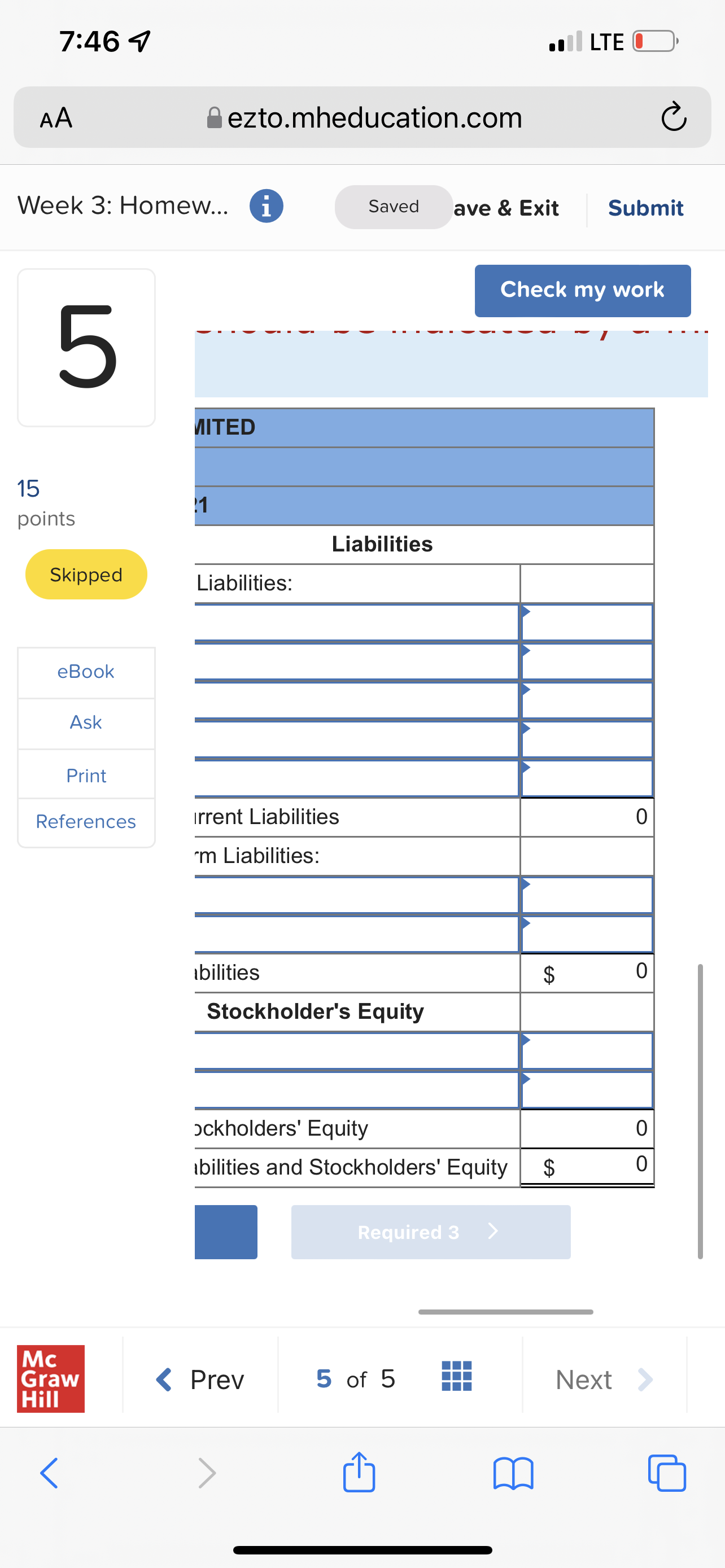The height and width of the screenshot is (1568, 725).
Task: Submit the homework assignment
Action: 645,208
